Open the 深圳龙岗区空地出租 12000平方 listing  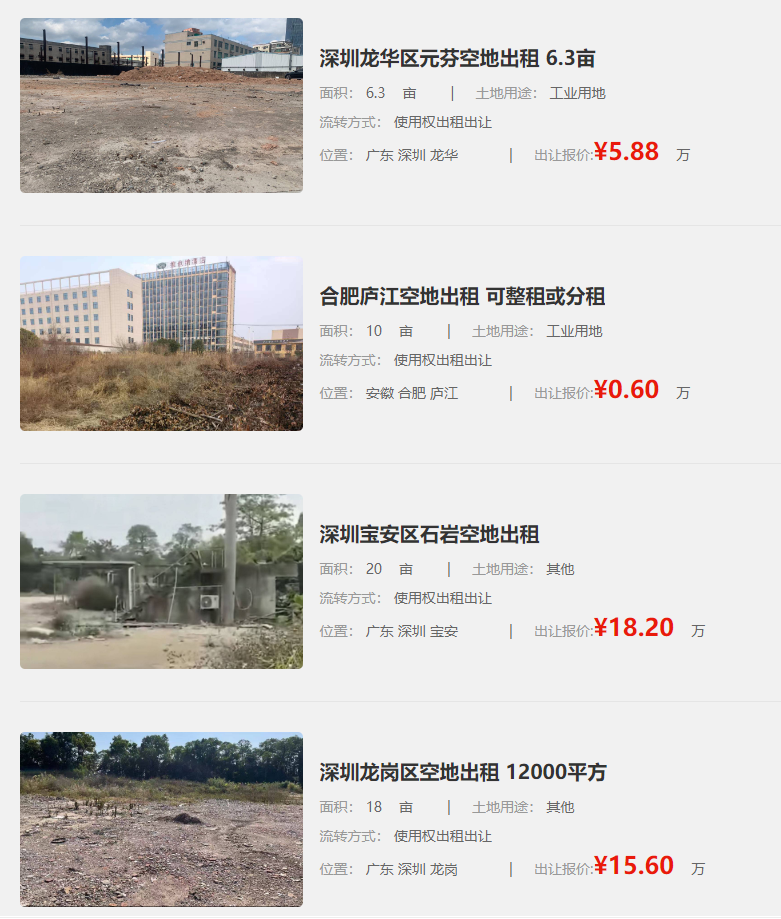462,773
